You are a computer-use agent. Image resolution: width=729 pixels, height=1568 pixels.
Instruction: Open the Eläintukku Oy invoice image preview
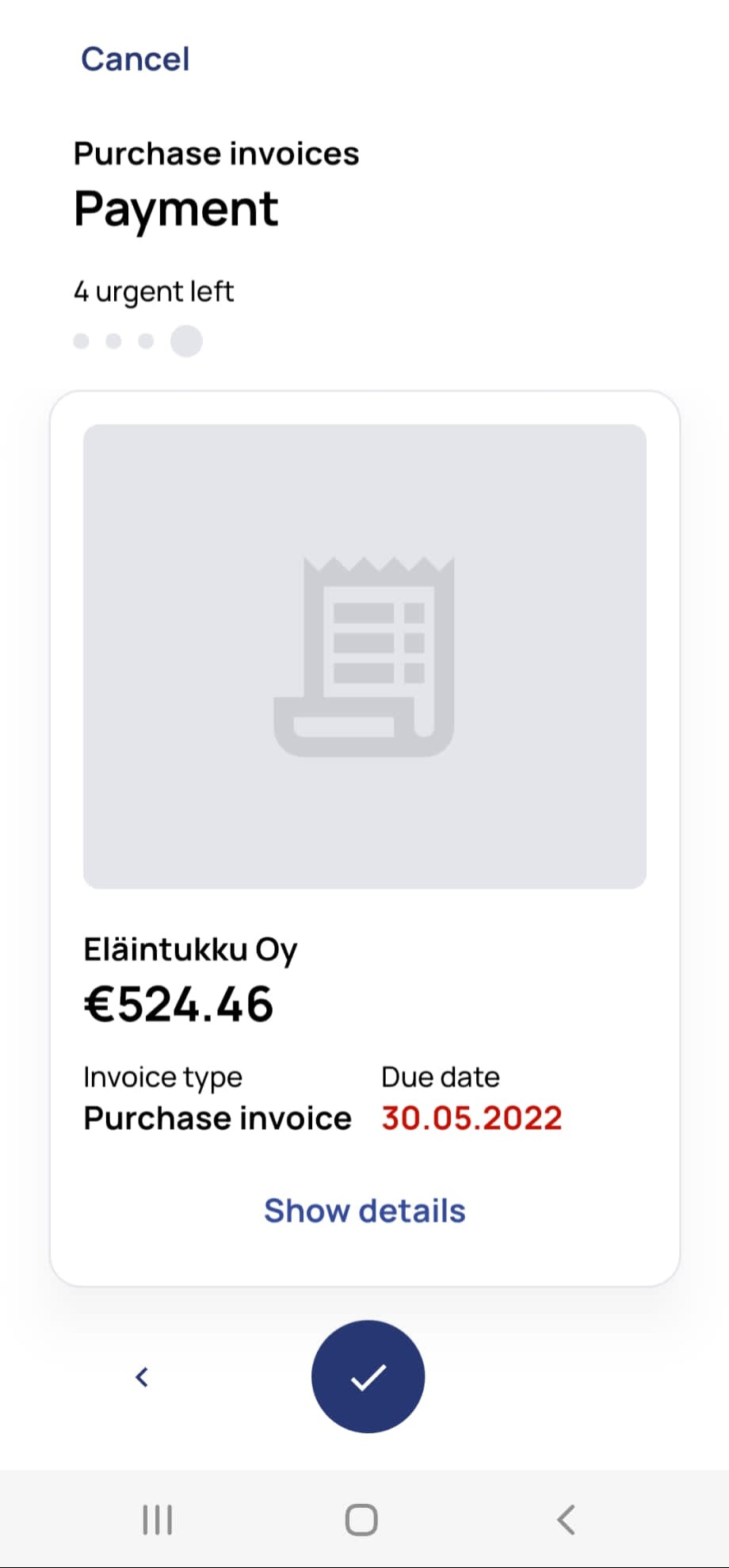(364, 656)
